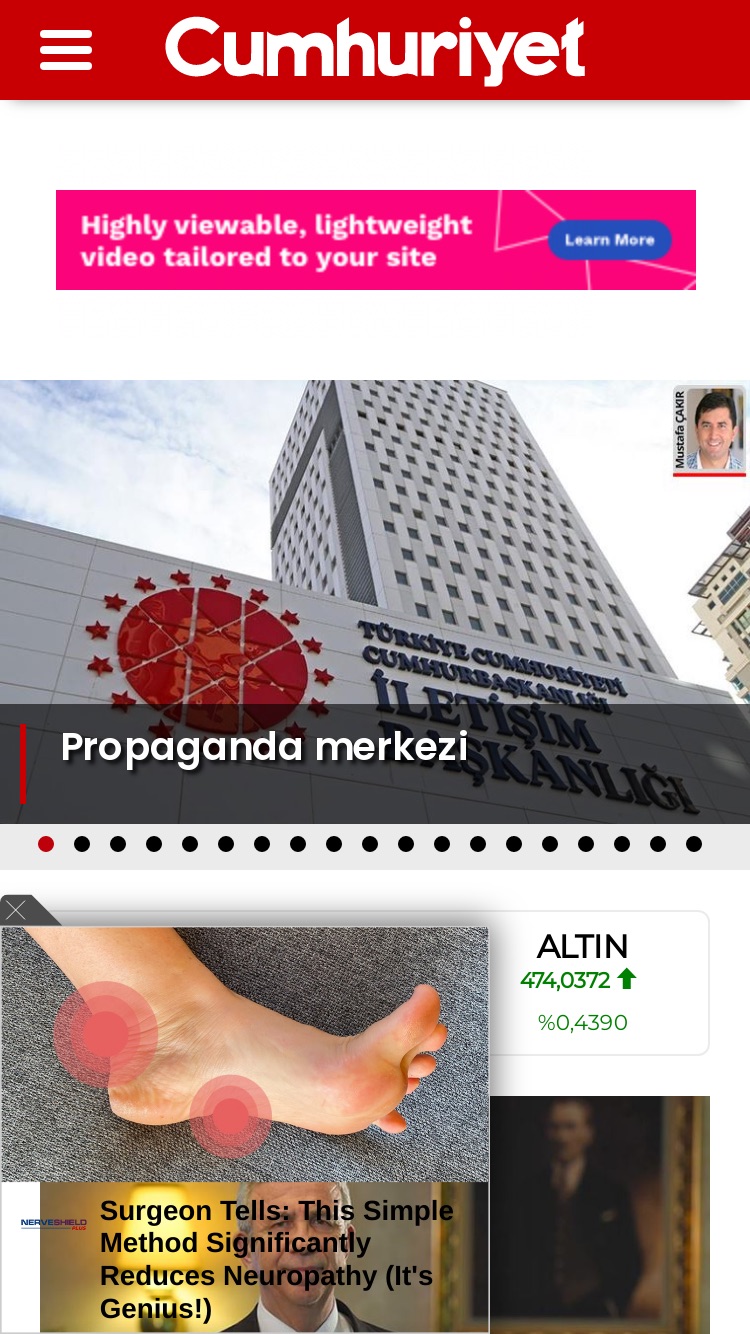
Task: Select the second dot in the slider indicator
Action: 82,844
